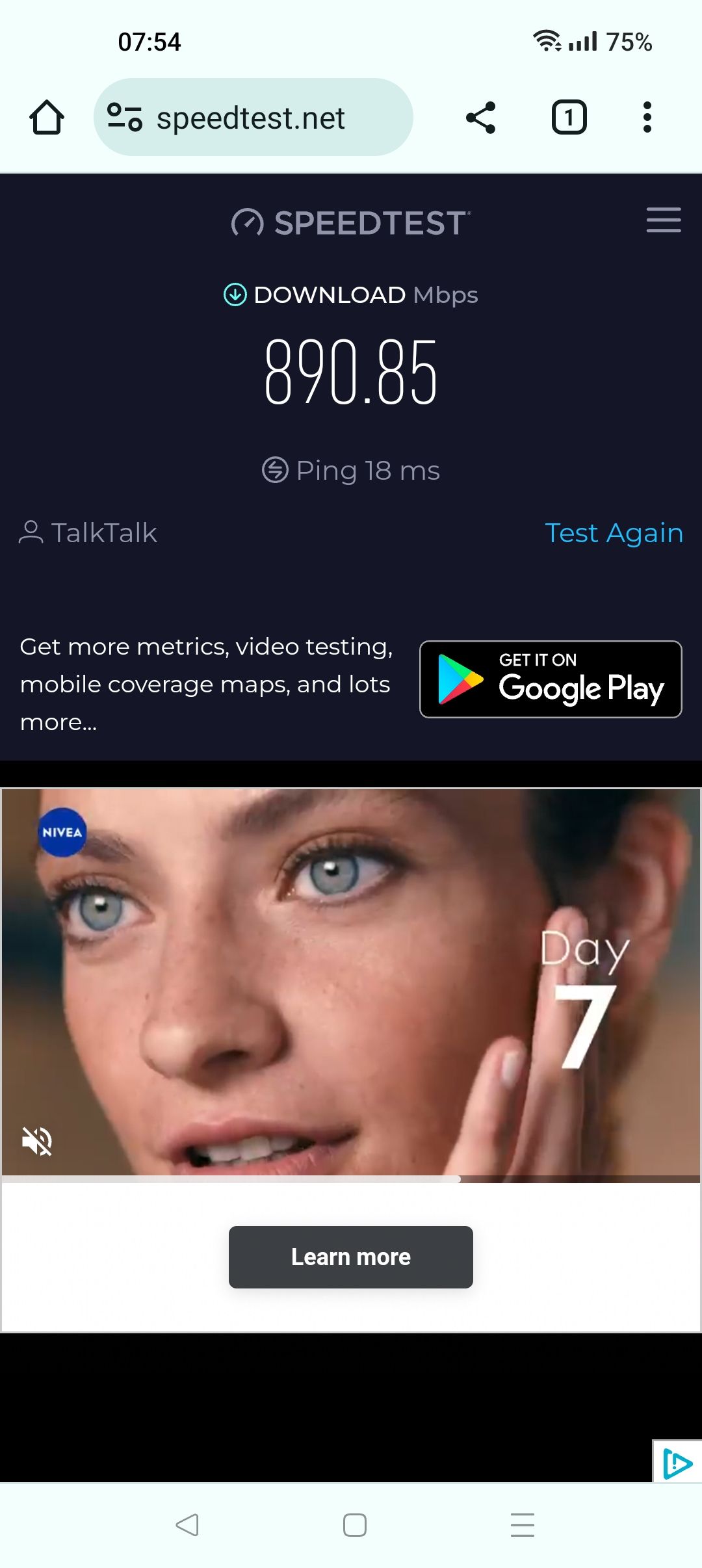Image resolution: width=702 pixels, height=1568 pixels.
Task: Open the tab switcher
Action: [569, 118]
